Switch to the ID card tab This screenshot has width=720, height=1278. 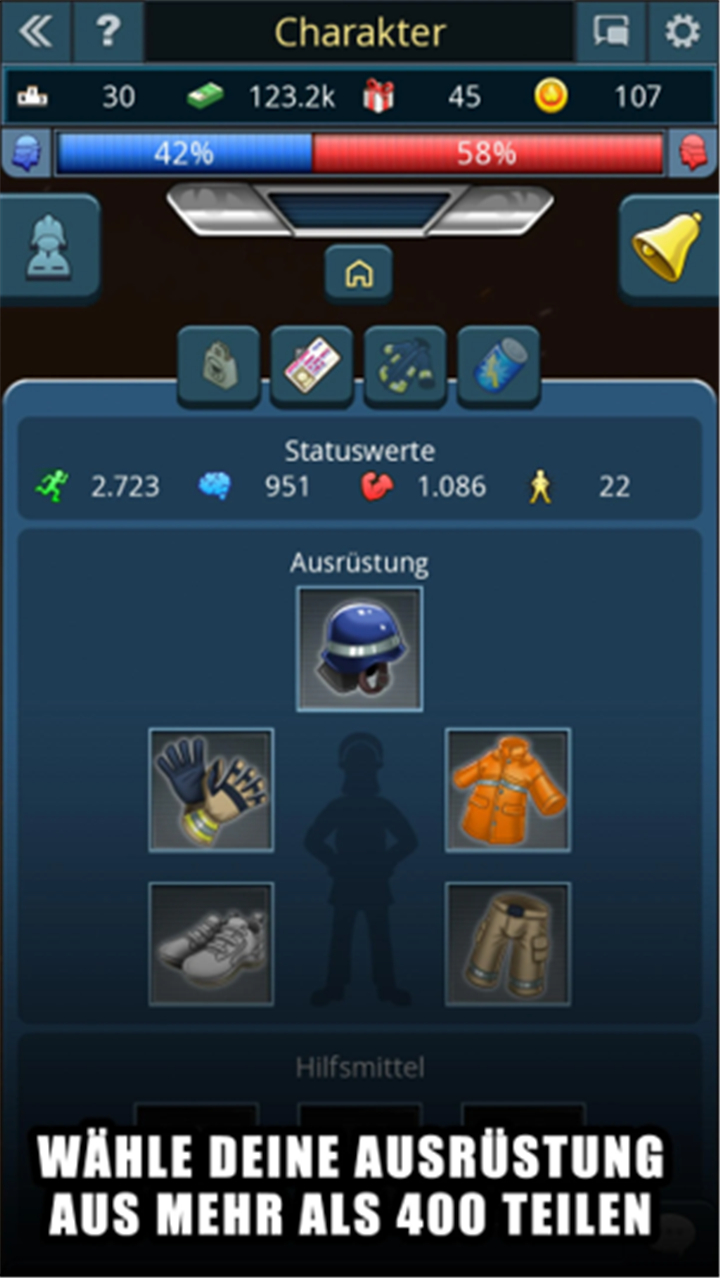tap(312, 366)
